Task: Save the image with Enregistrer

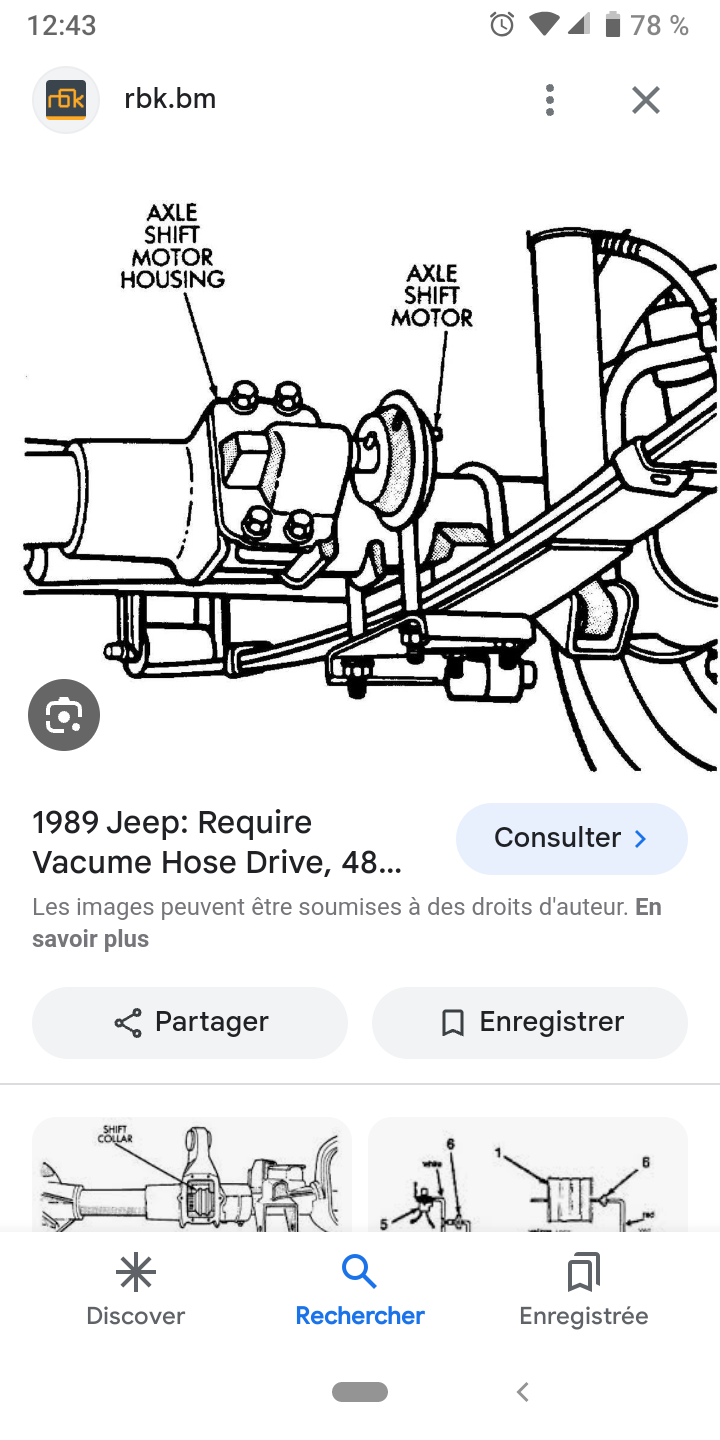Action: [530, 1022]
